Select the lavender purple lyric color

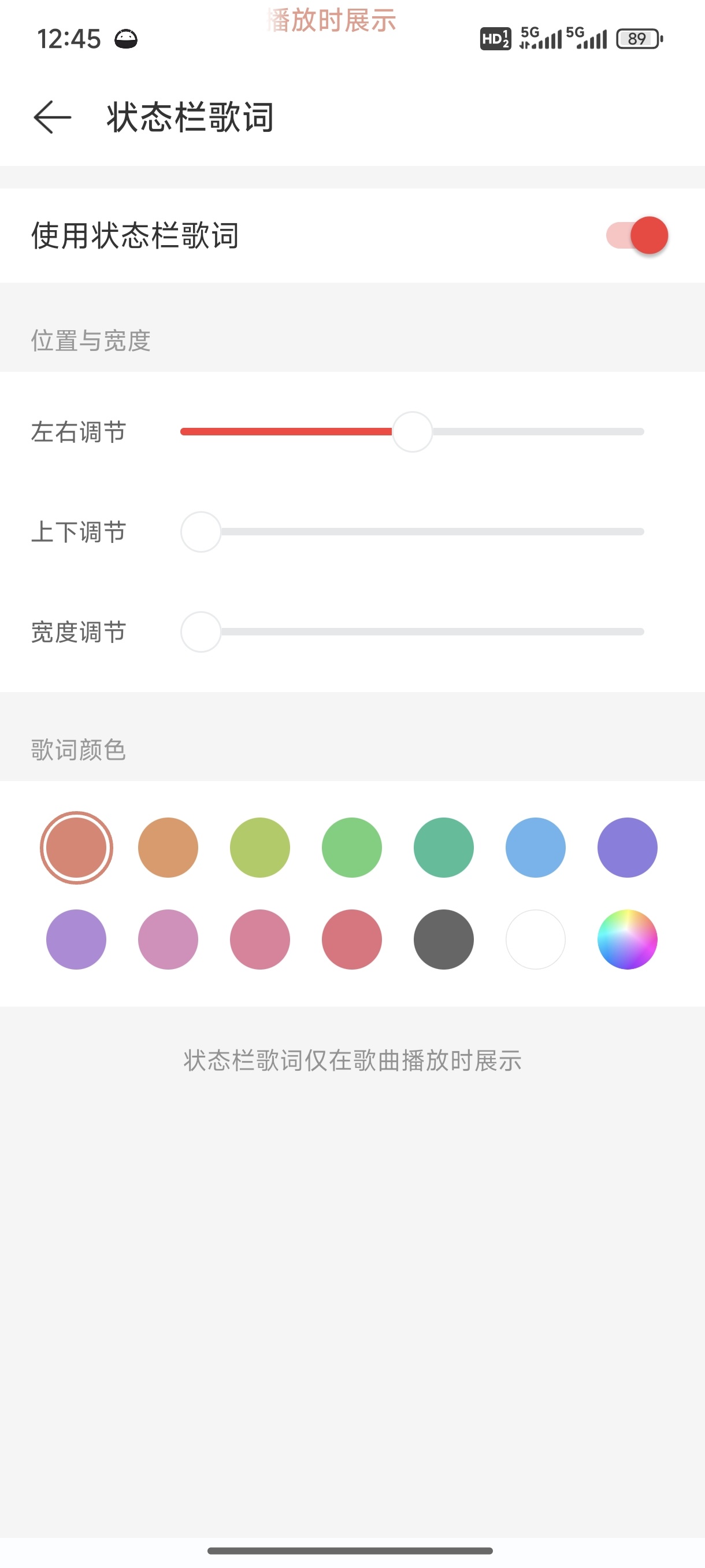(x=76, y=939)
